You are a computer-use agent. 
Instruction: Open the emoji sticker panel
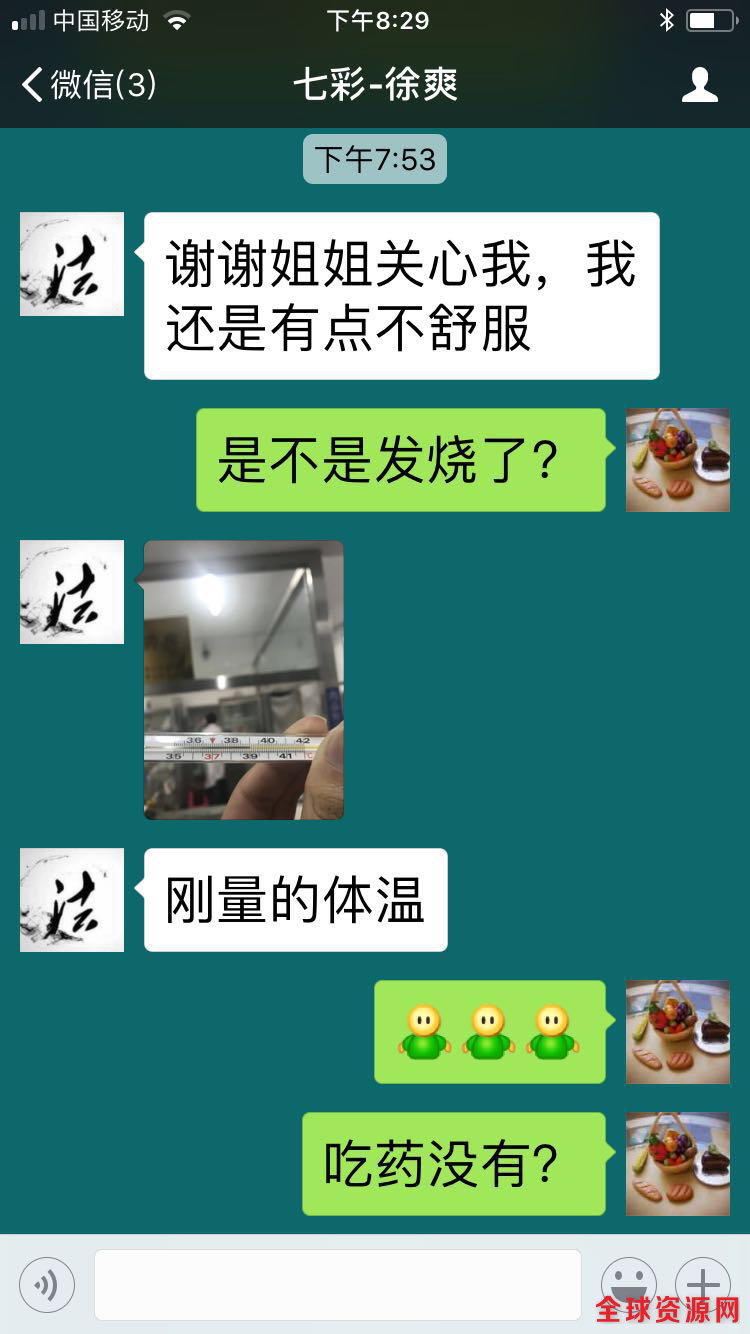(x=628, y=1284)
